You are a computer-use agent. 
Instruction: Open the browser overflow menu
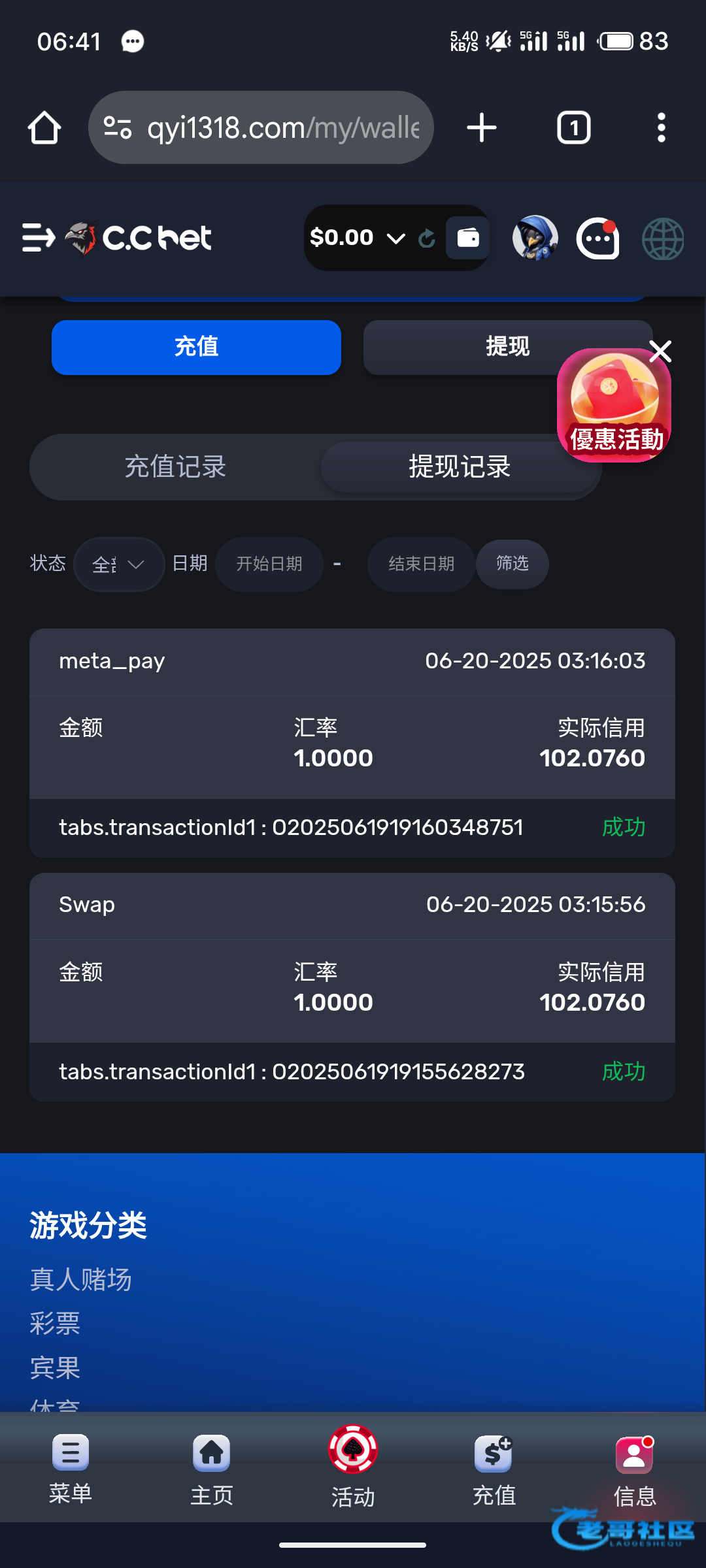[661, 127]
